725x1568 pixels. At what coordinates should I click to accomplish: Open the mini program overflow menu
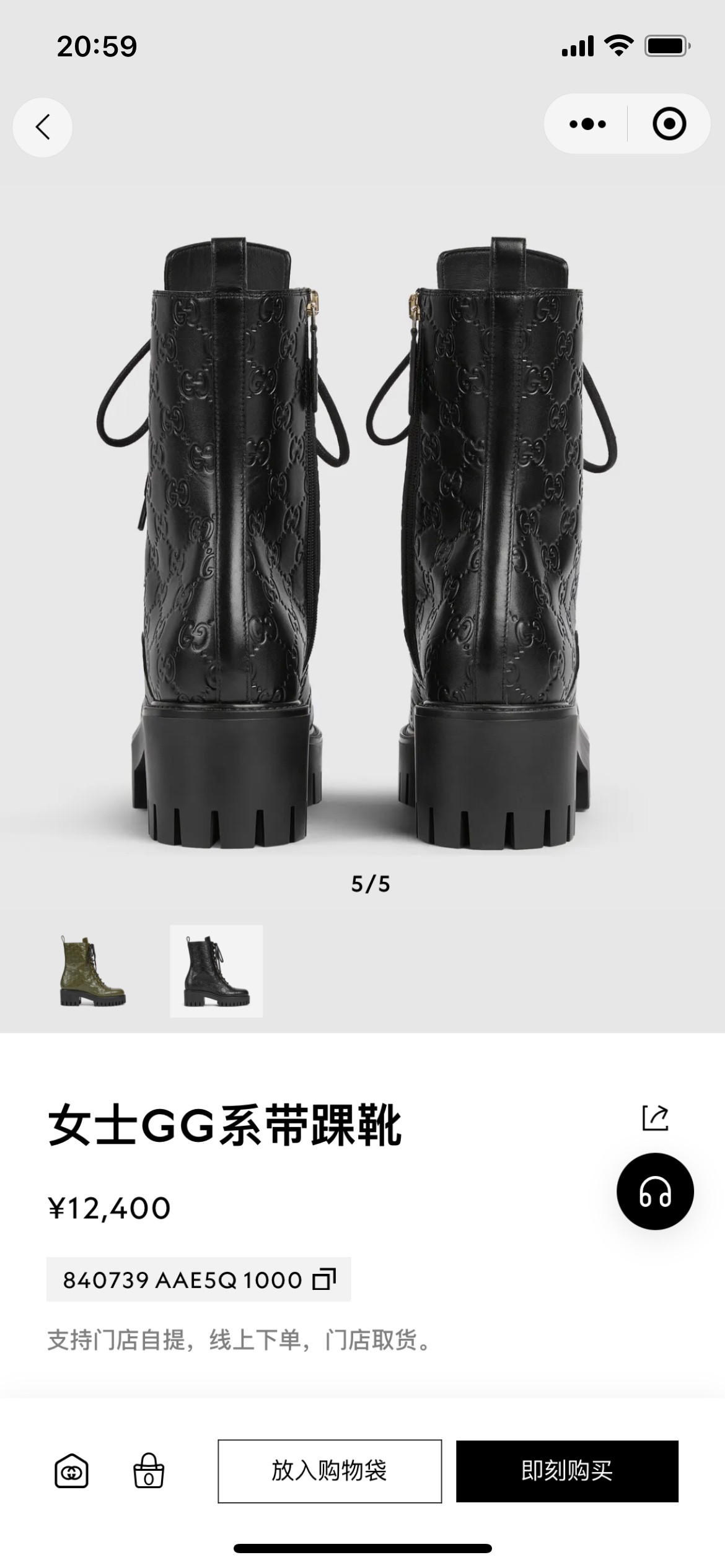click(x=587, y=124)
